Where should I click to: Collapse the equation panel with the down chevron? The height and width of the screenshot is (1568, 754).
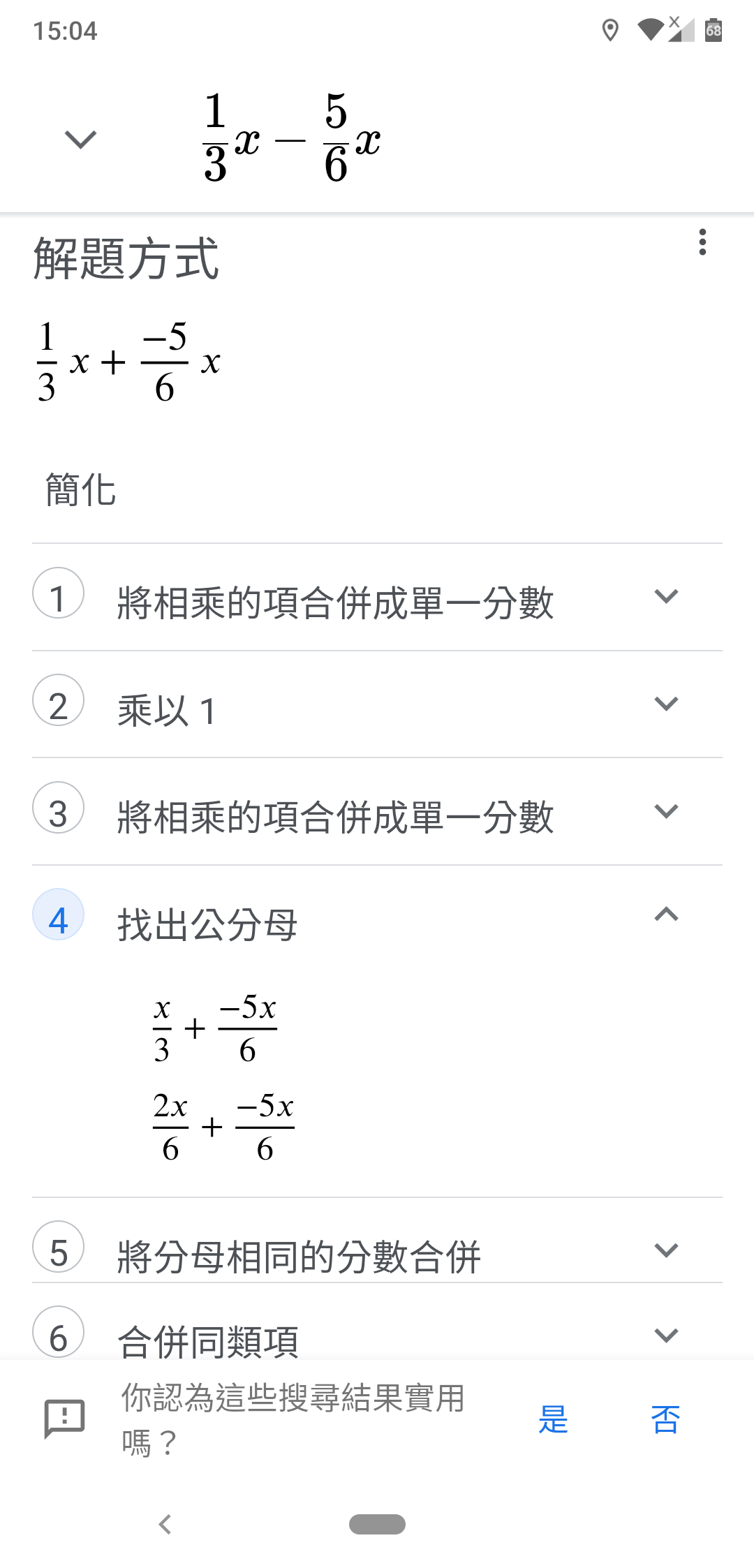click(80, 139)
